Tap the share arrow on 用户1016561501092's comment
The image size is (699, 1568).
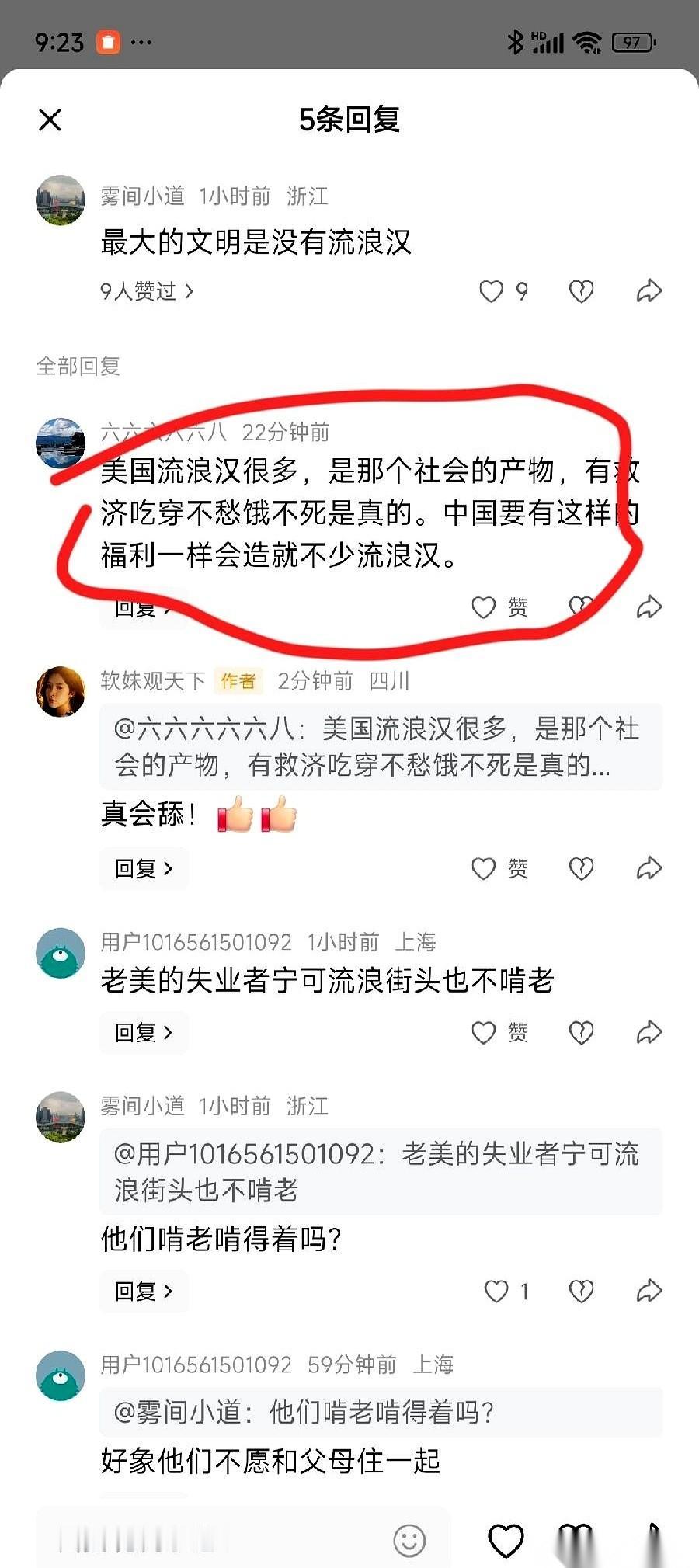[649, 1033]
